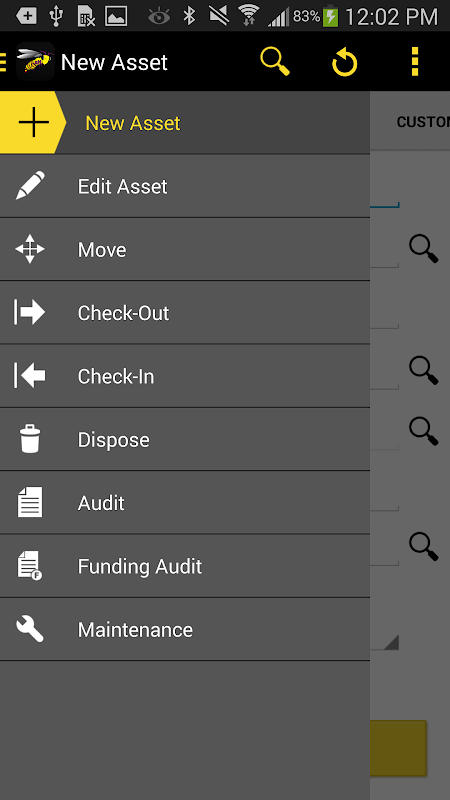
Task: Go to the Move option
Action: (x=185, y=249)
